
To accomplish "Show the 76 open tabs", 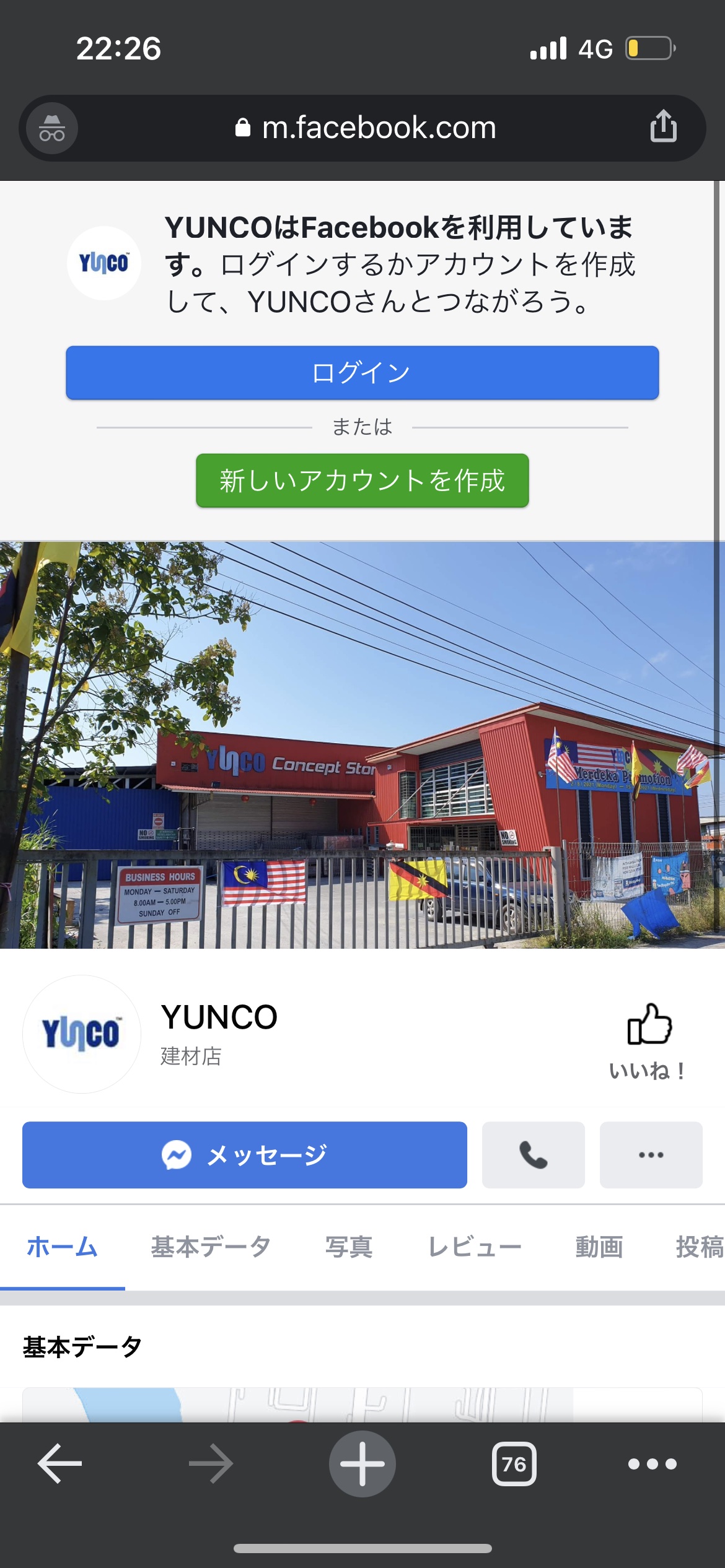I will point(514,1464).
